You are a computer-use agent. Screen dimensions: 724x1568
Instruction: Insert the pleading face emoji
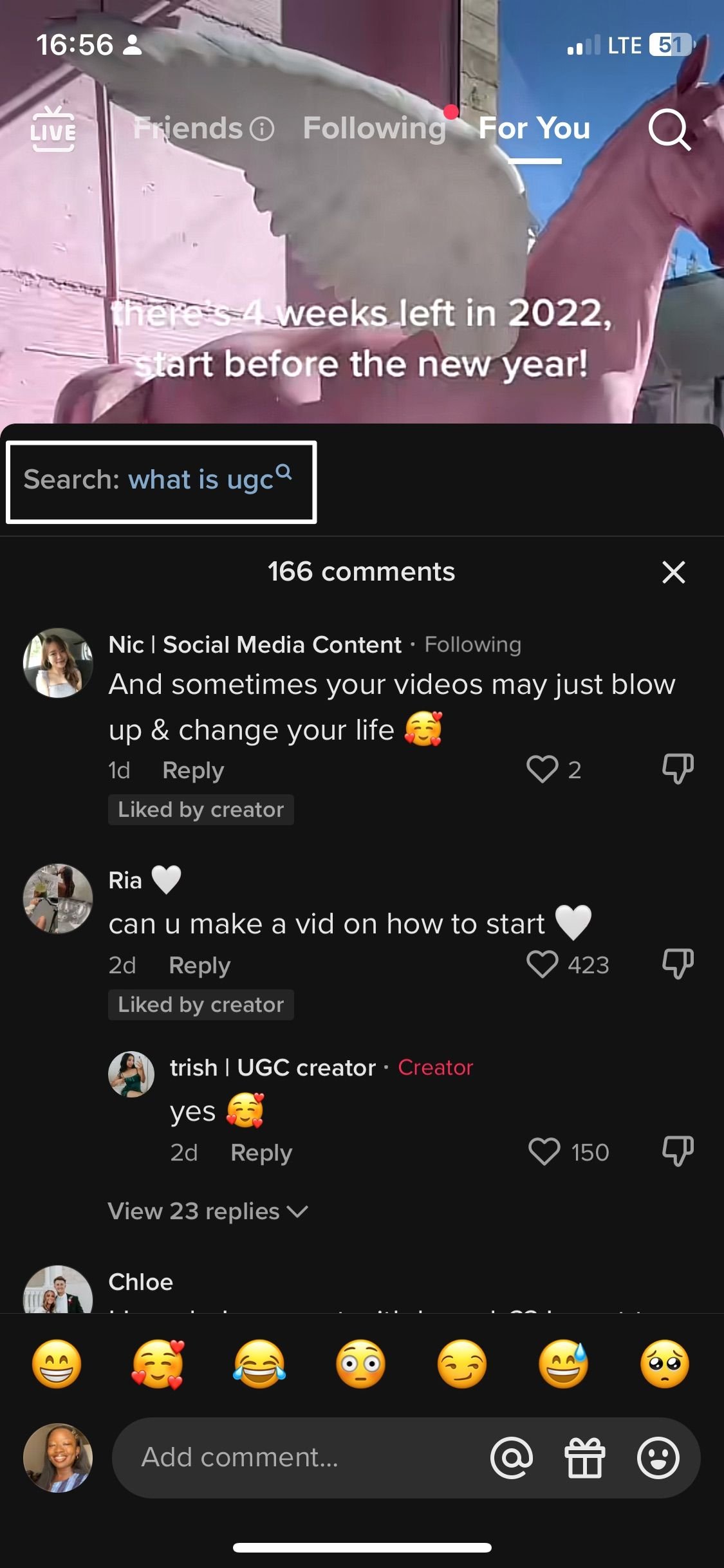(665, 1364)
